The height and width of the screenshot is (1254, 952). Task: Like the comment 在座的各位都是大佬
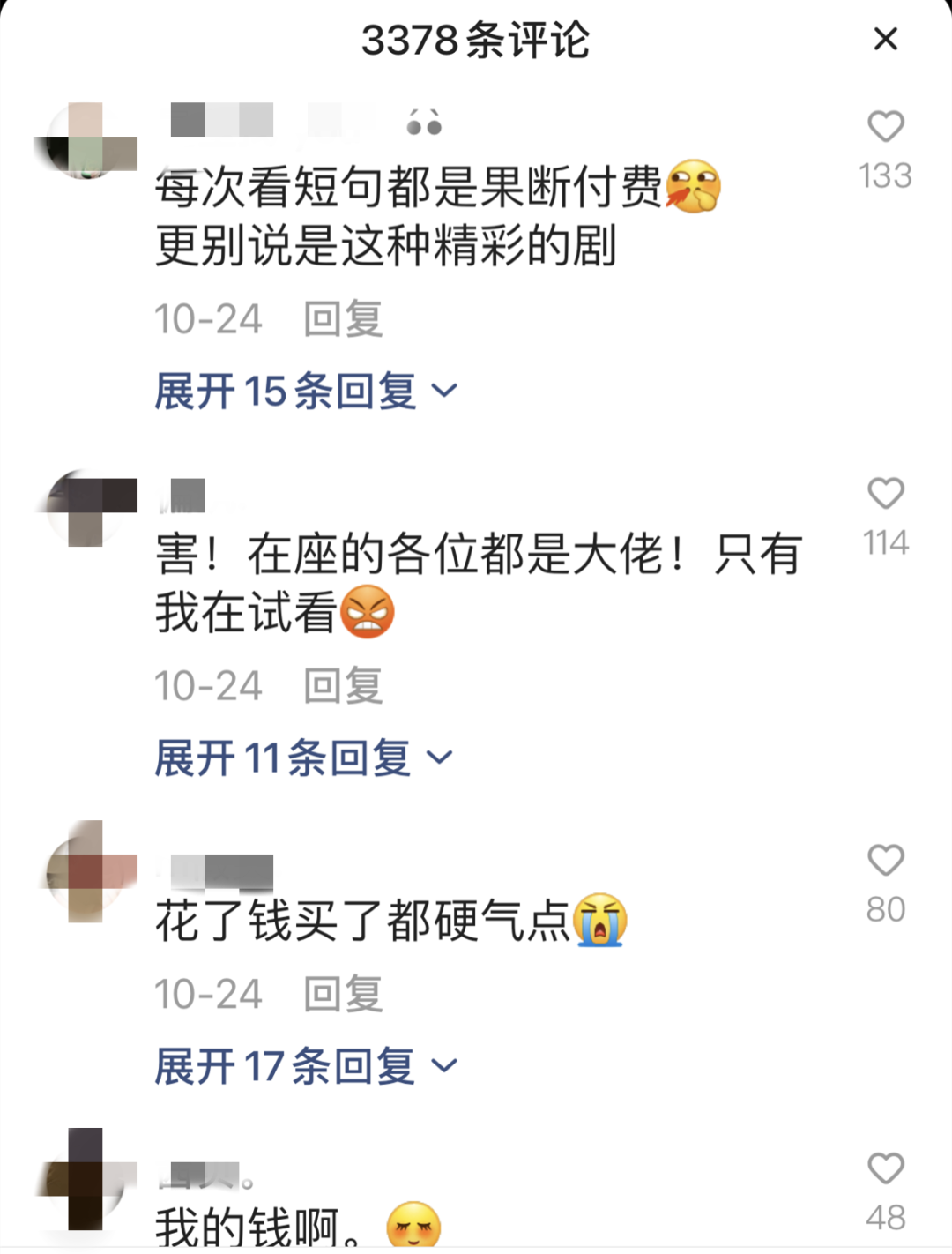[885, 494]
